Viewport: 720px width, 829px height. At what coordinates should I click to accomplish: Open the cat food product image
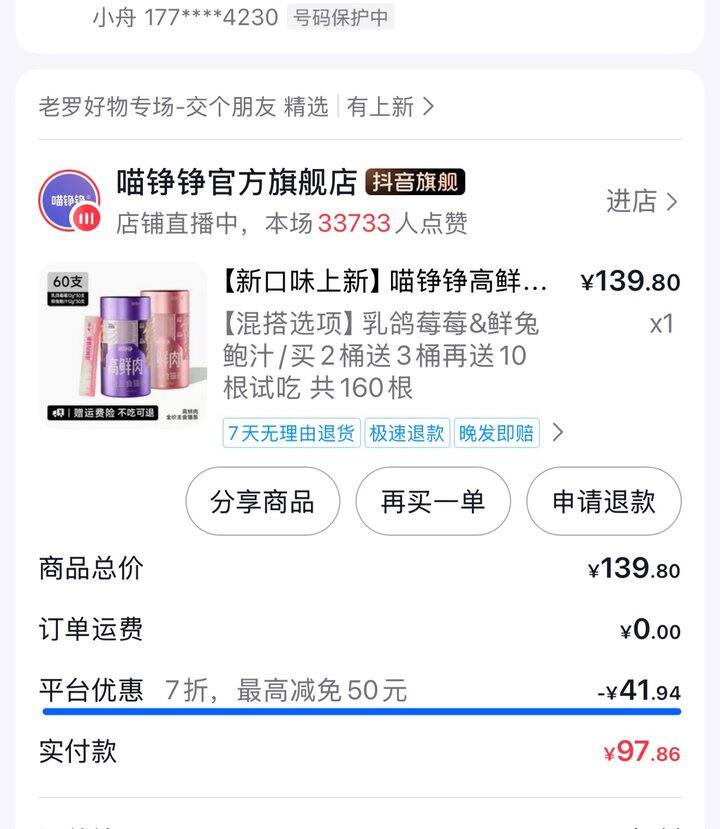click(x=122, y=345)
